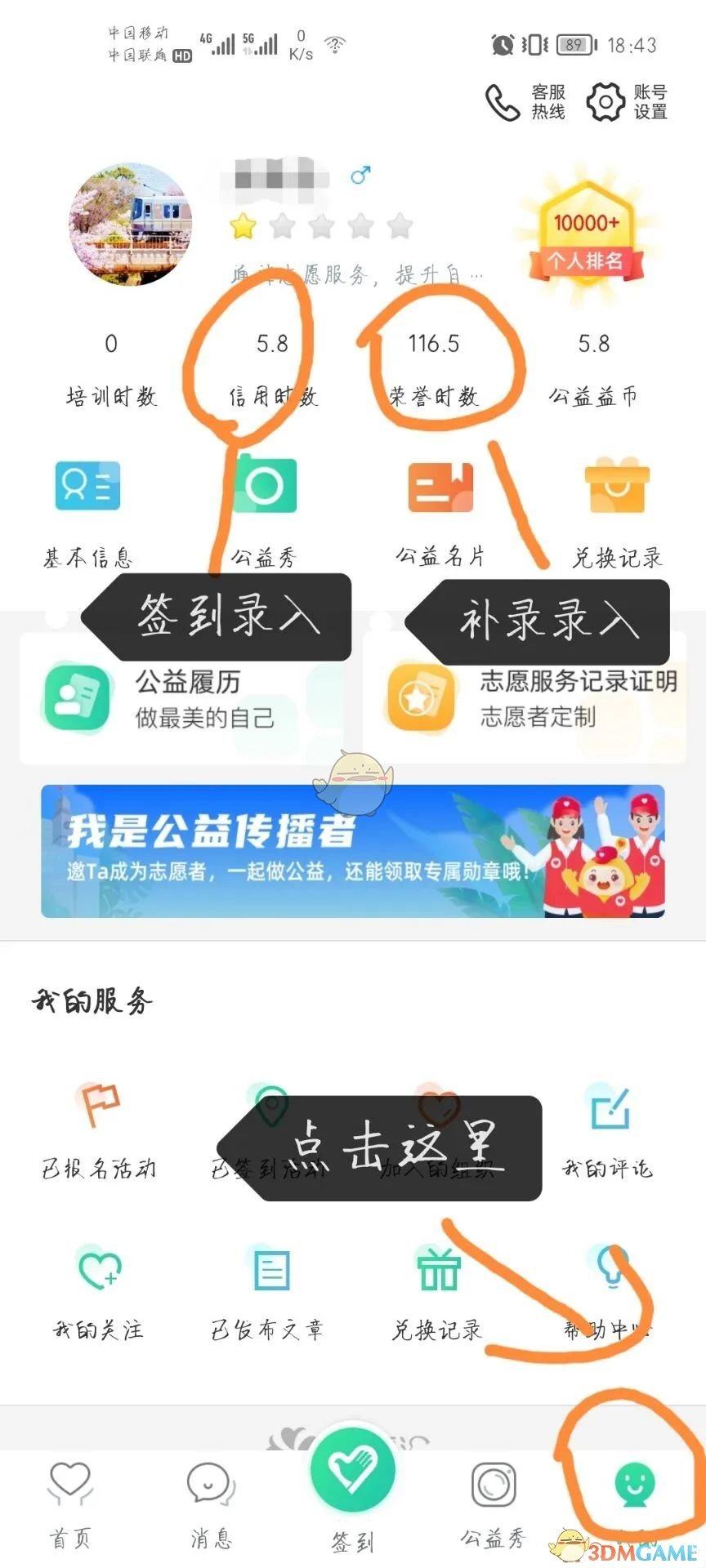706x1568 pixels.
Task: Switch to the 公益秀 bottom tab
Action: tap(494, 1503)
